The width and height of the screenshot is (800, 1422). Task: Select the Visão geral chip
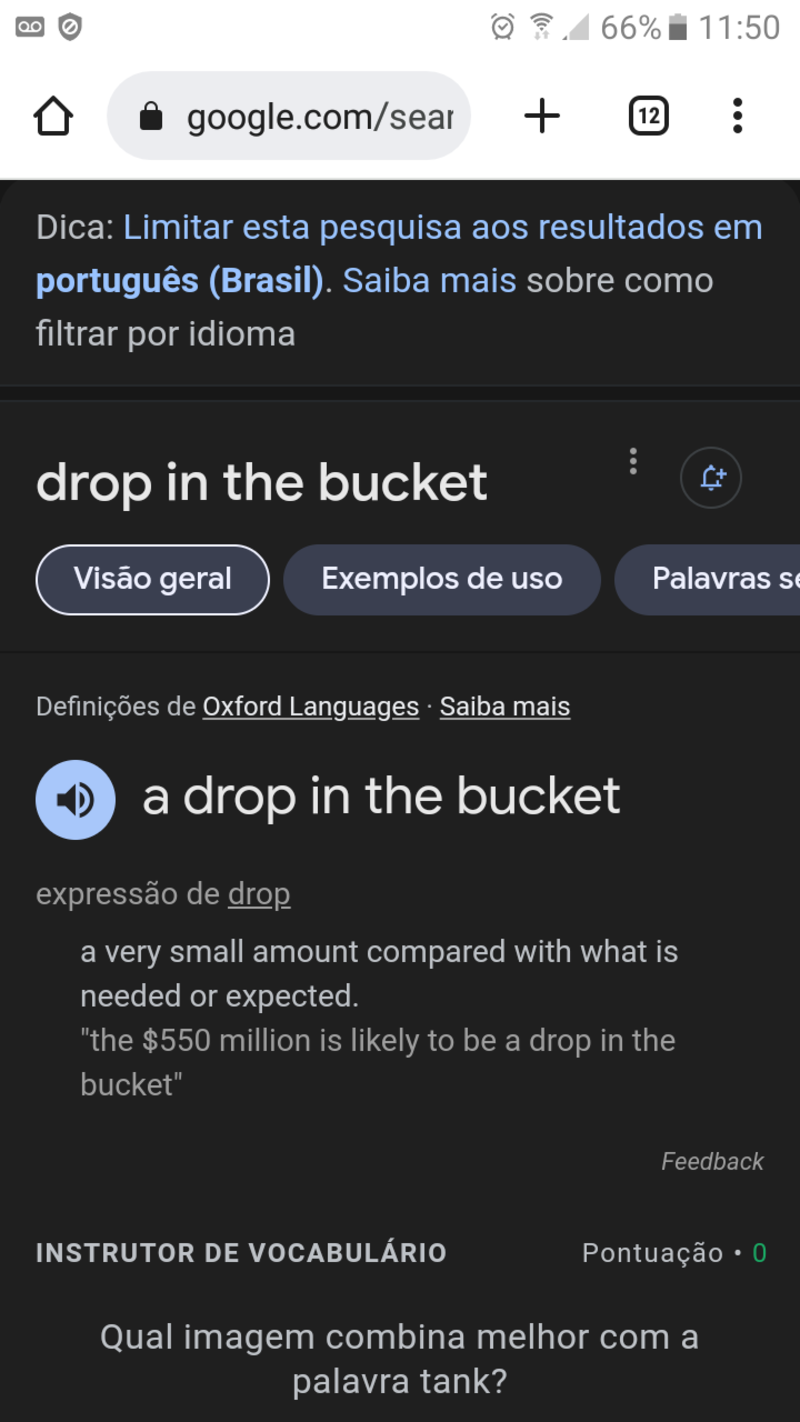(x=152, y=580)
